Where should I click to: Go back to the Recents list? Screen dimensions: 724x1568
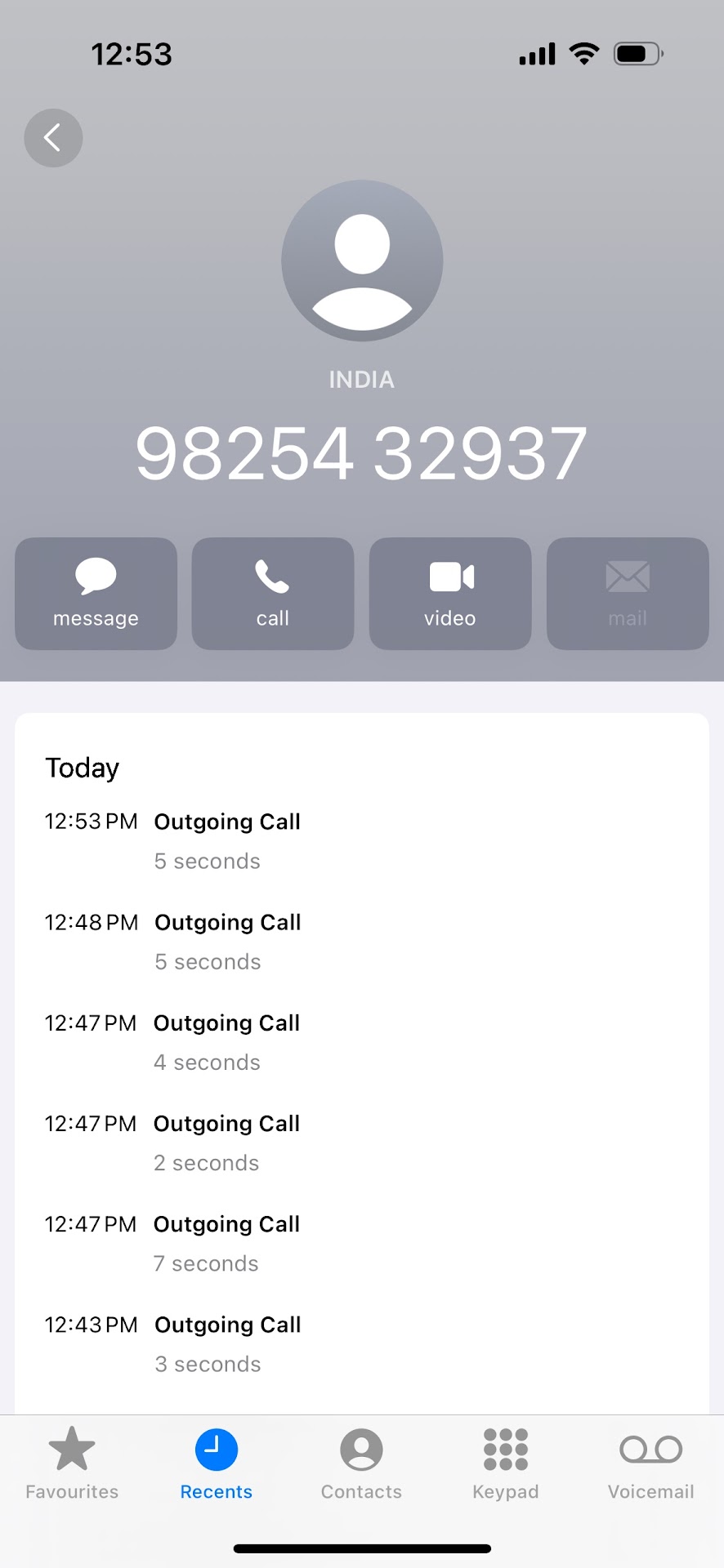53,138
